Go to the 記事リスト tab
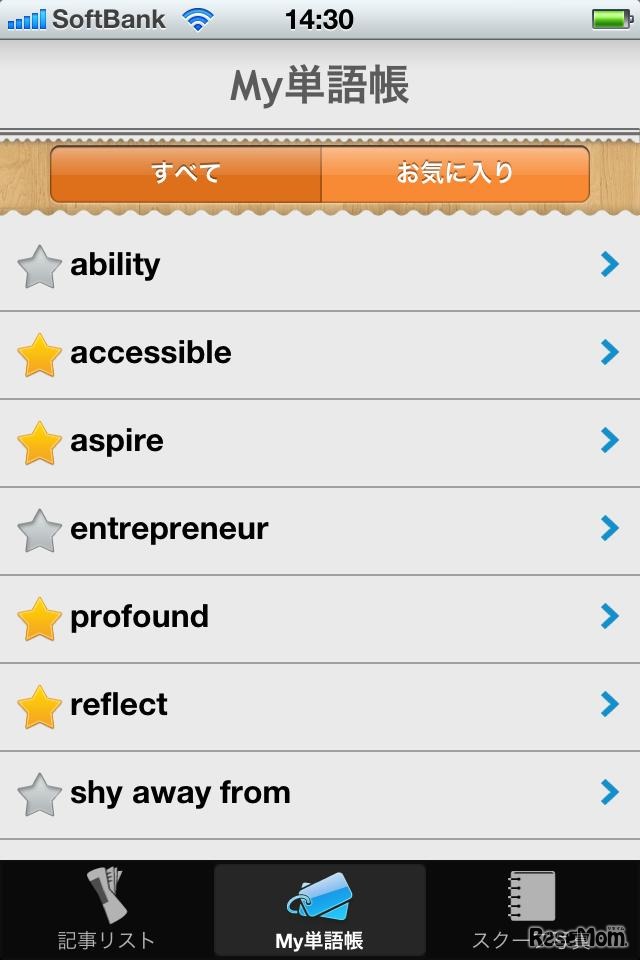This screenshot has width=640, height=960. click(106, 910)
